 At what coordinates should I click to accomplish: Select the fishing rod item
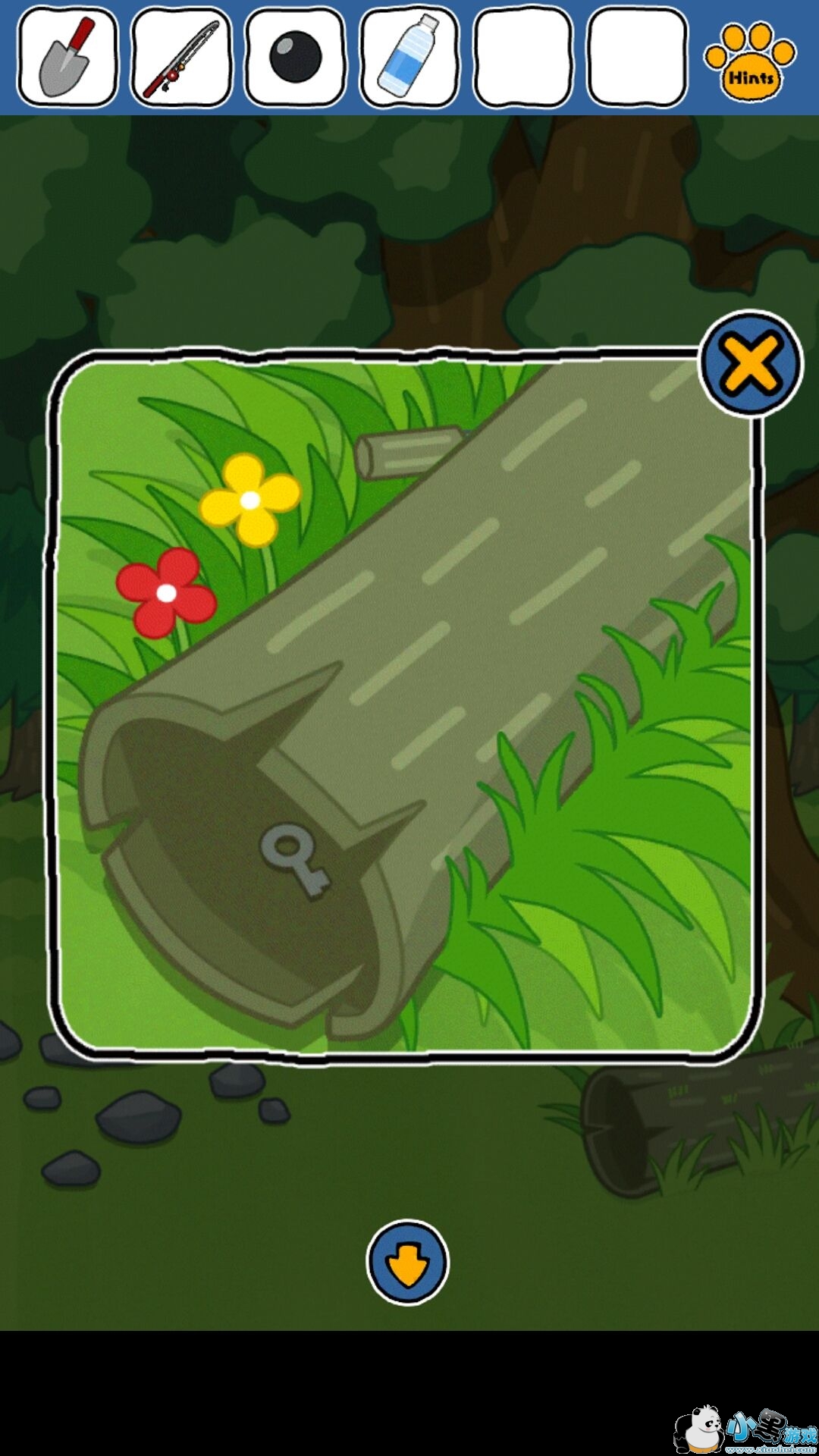(x=181, y=57)
